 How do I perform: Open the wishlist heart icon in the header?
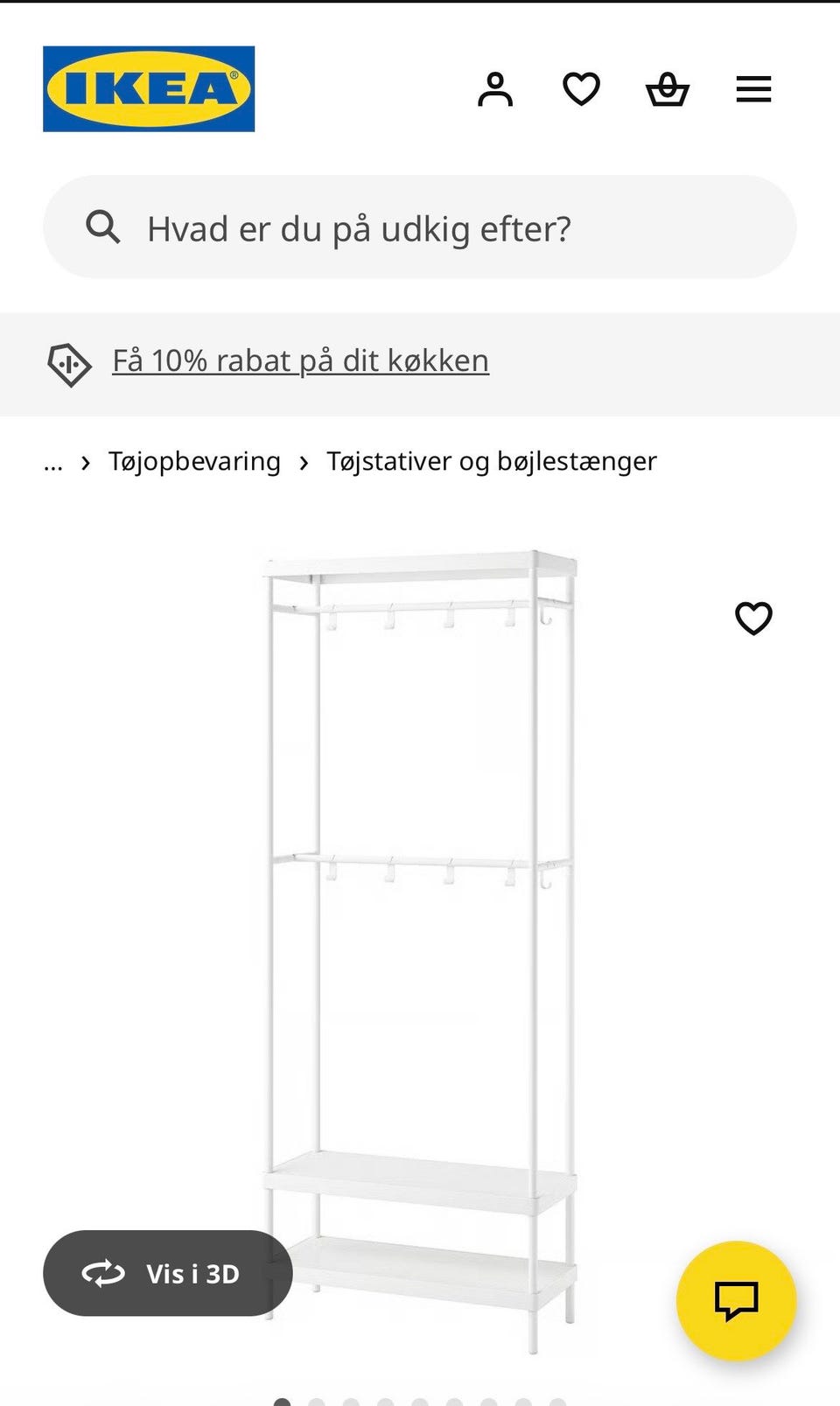(581, 87)
